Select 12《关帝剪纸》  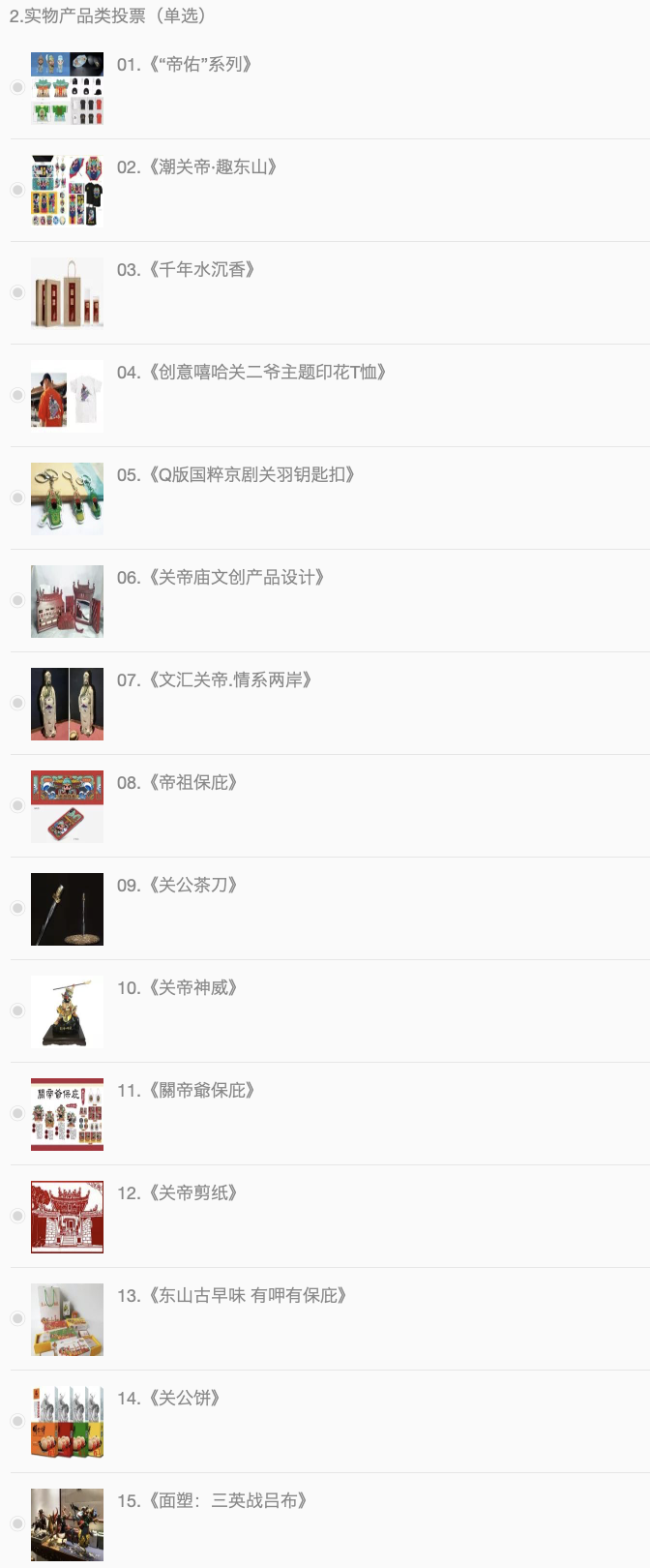[x=17, y=1217]
